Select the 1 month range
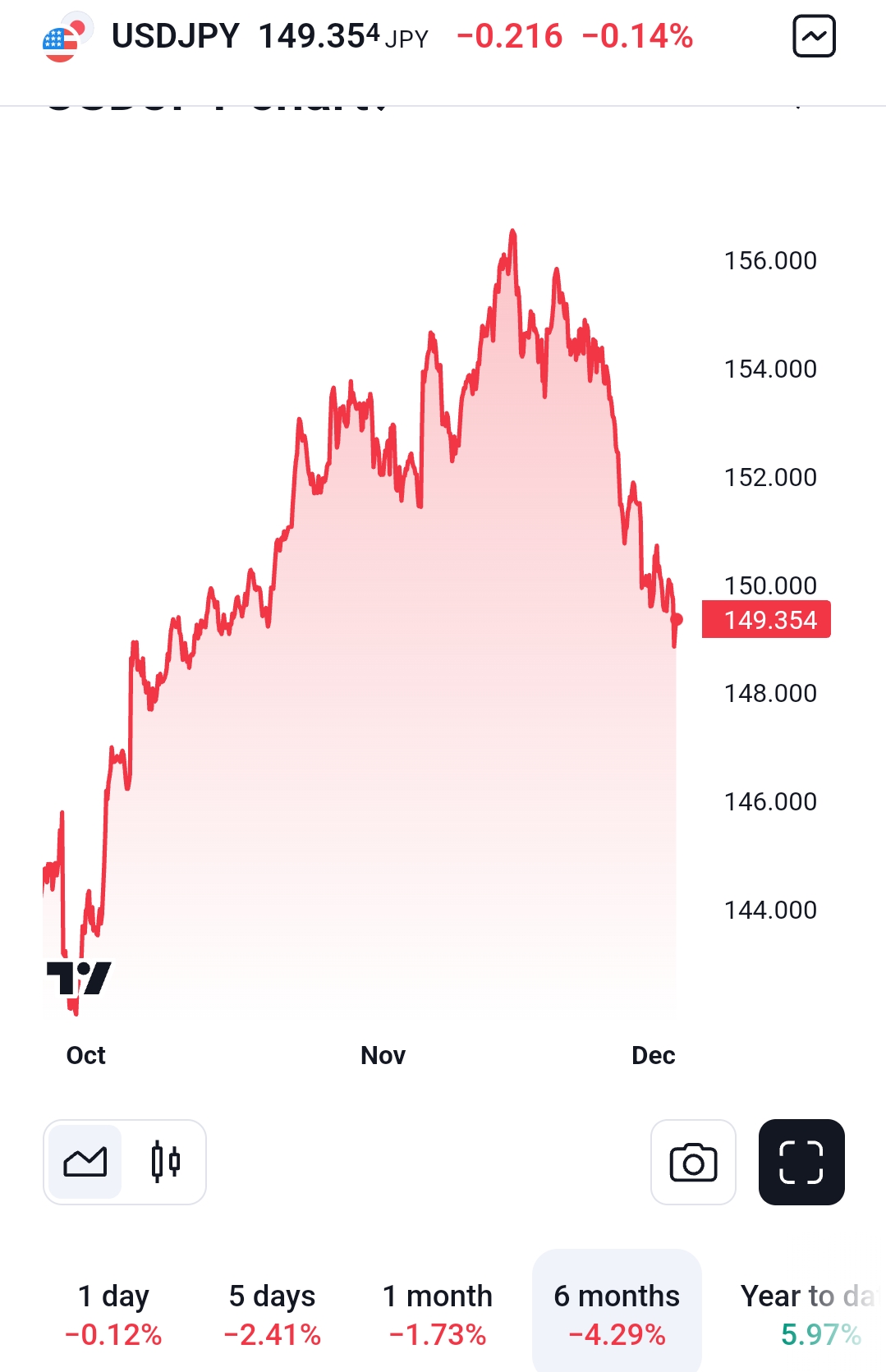The width and height of the screenshot is (886, 1372). 438,1314
